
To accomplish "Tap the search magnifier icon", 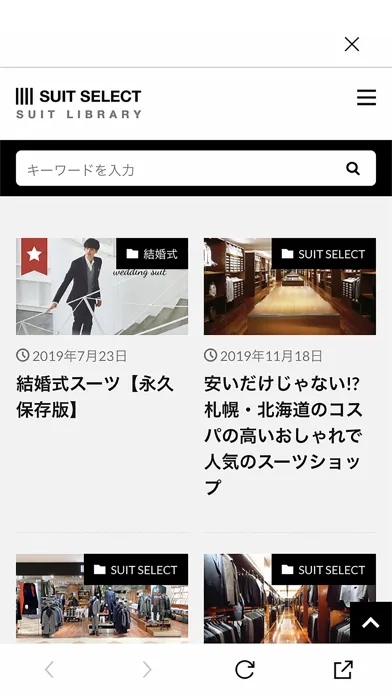I will pyautogui.click(x=353, y=169).
